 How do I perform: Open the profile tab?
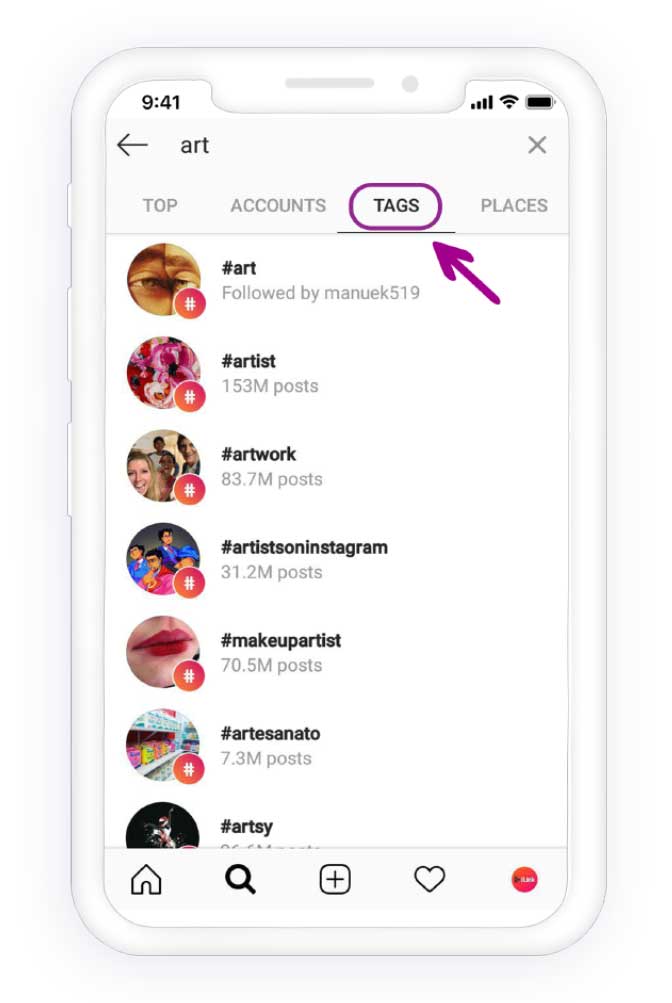click(524, 879)
